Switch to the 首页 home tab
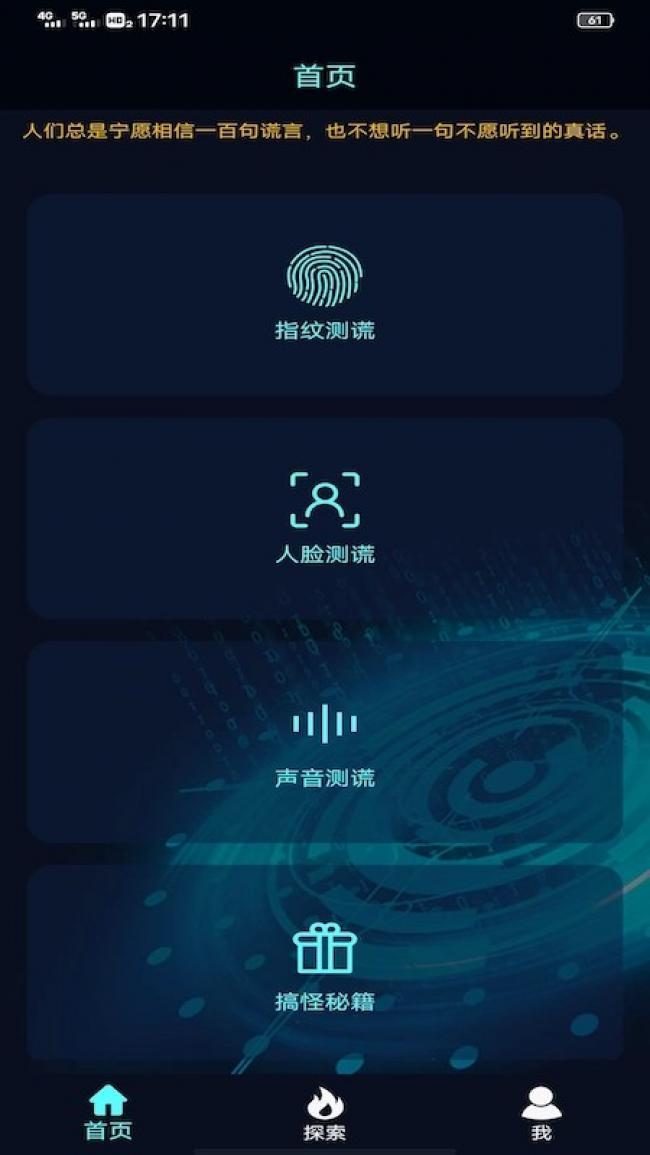This screenshot has width=650, height=1155. tap(108, 1113)
